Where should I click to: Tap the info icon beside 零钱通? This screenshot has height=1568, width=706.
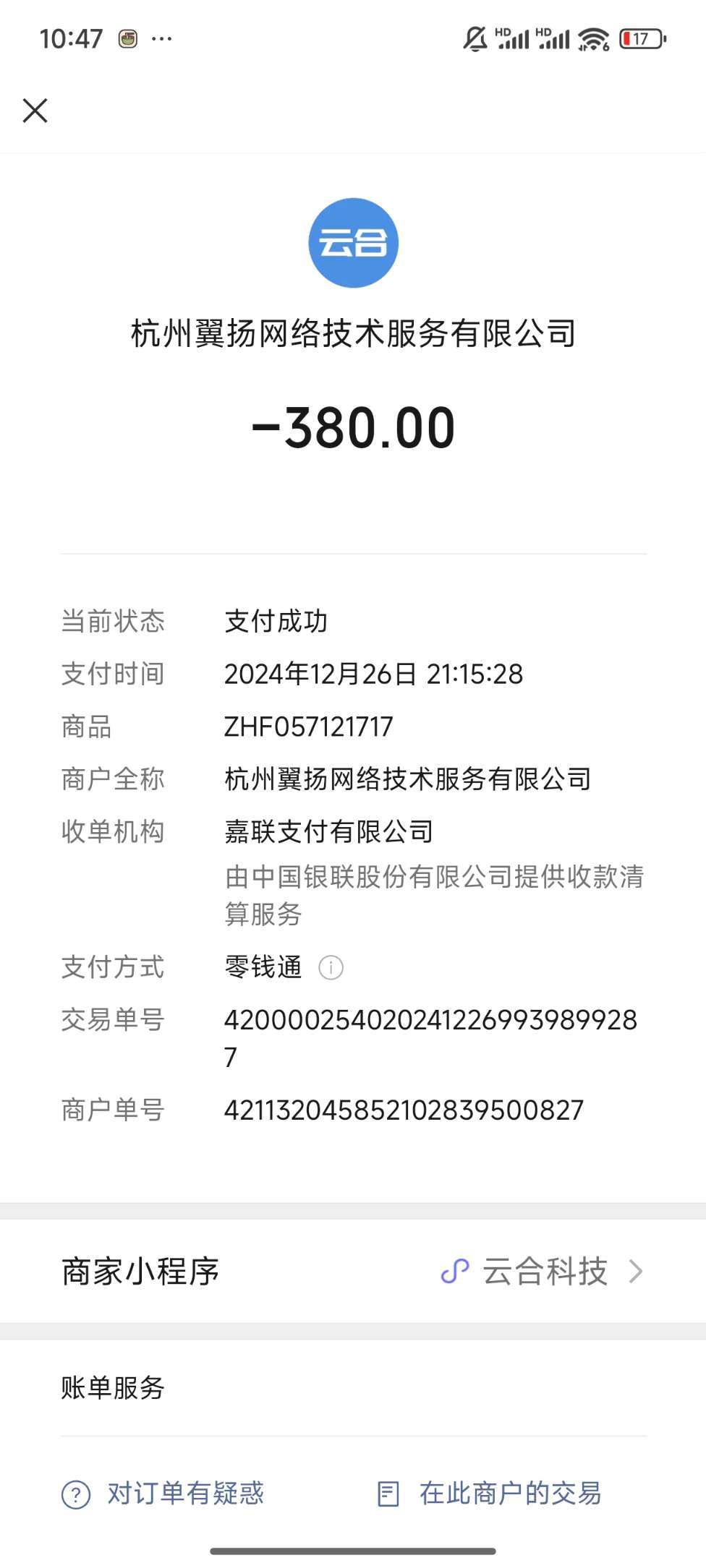tap(331, 967)
